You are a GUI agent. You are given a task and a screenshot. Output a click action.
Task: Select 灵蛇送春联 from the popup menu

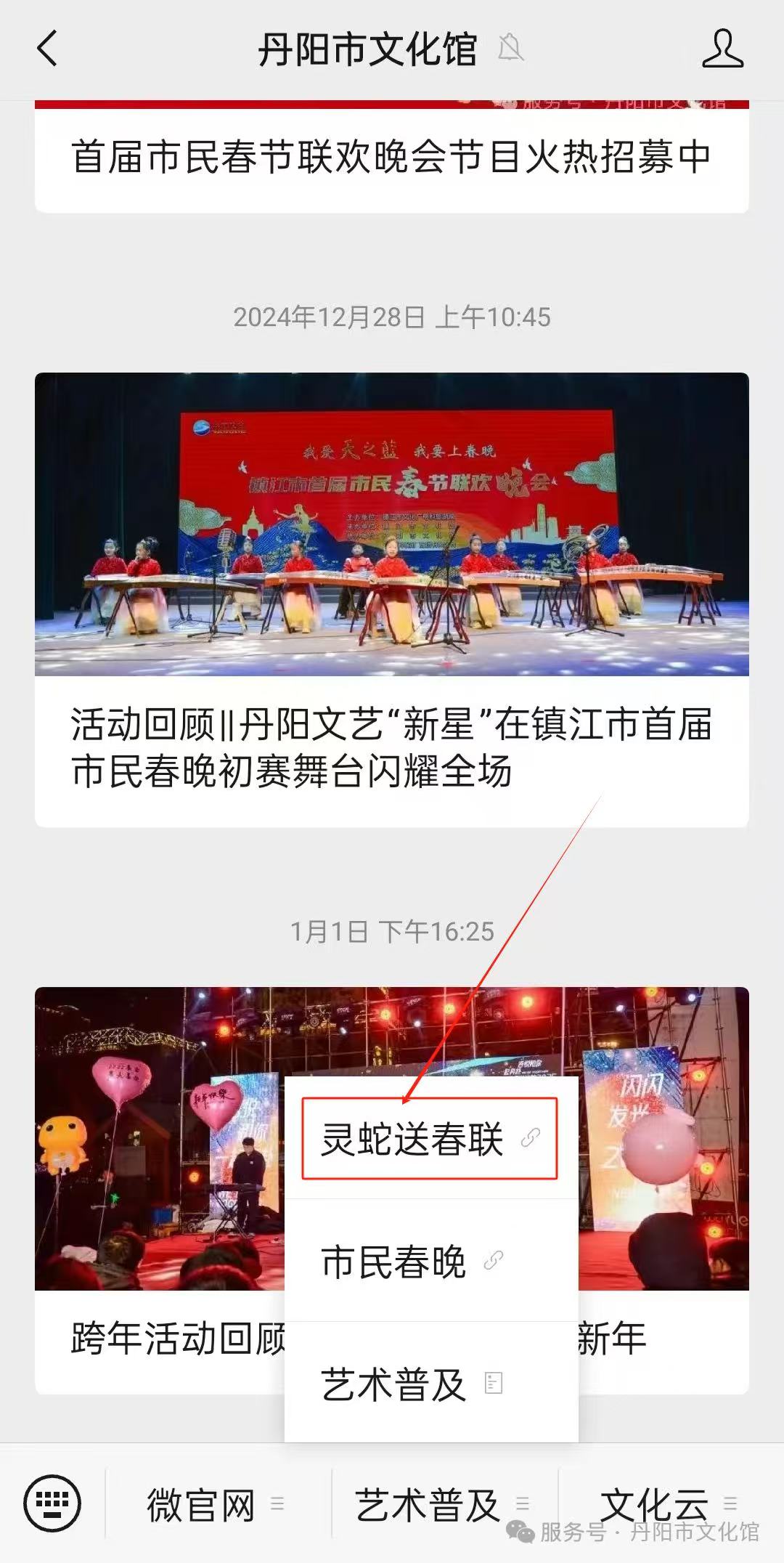429,1138
